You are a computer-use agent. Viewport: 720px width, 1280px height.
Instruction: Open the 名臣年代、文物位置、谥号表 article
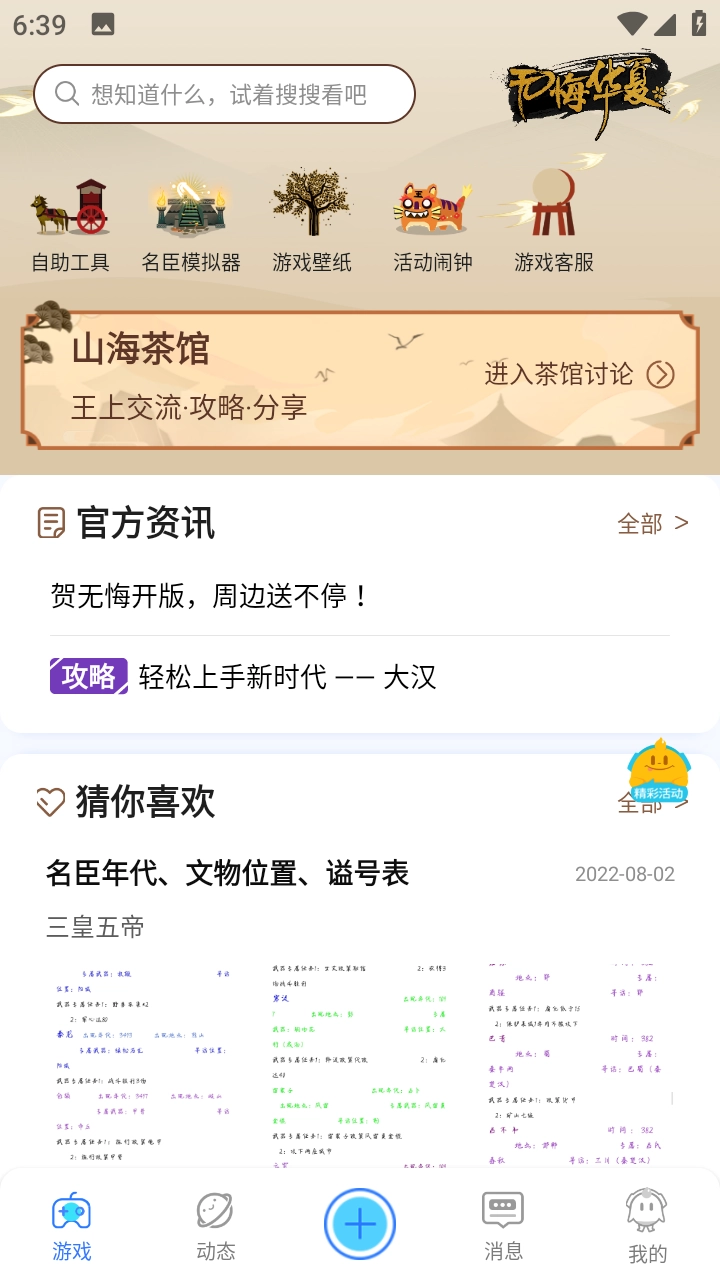pyautogui.click(x=235, y=872)
